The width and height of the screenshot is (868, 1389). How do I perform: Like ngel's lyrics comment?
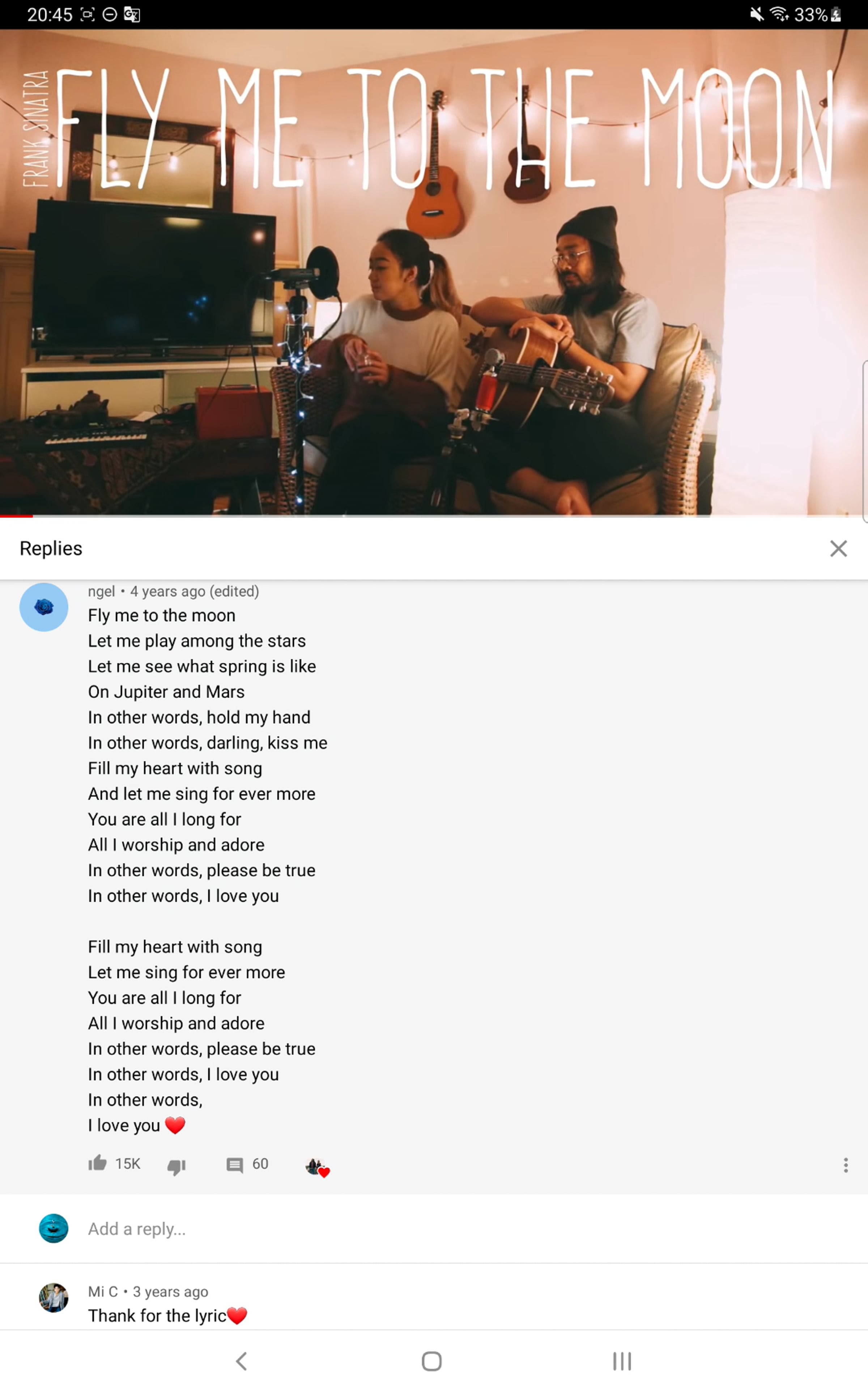pyautogui.click(x=98, y=1163)
